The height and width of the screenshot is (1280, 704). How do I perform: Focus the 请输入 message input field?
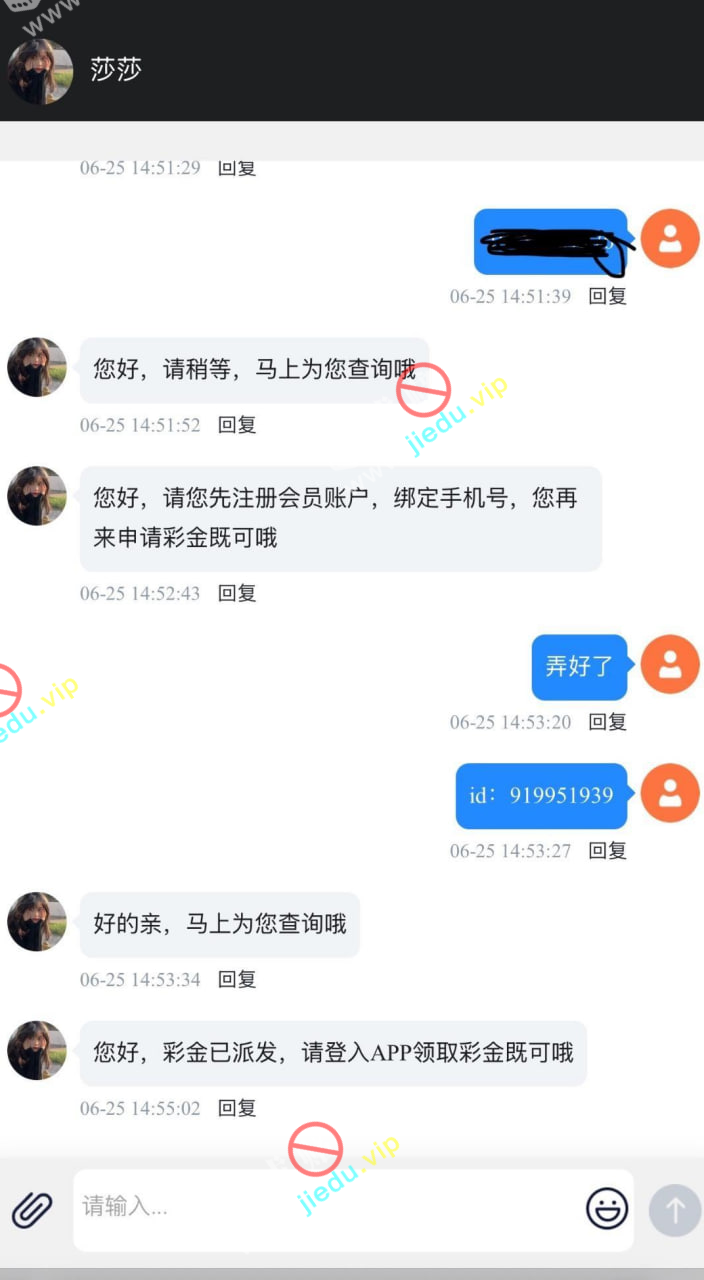click(x=320, y=1208)
